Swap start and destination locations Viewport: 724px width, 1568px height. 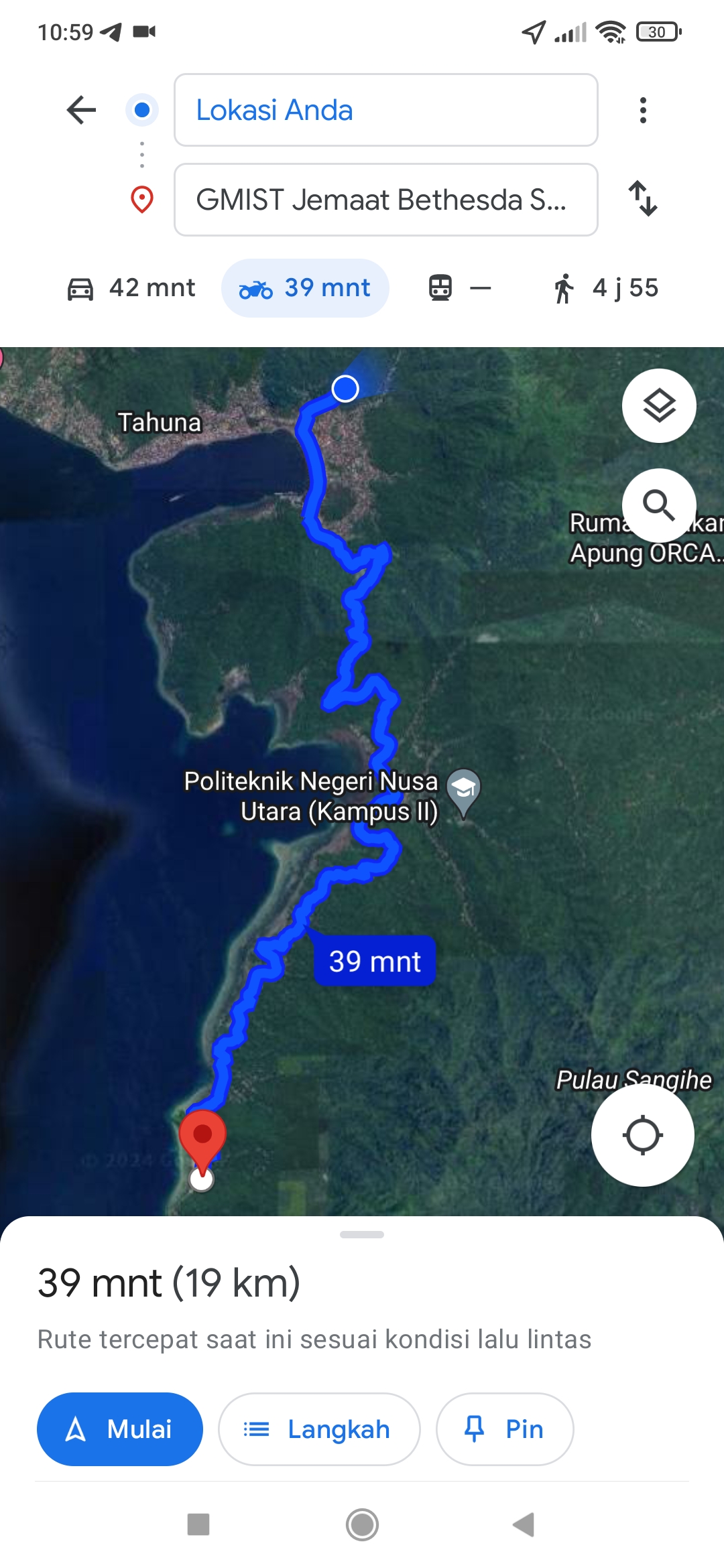click(x=643, y=198)
